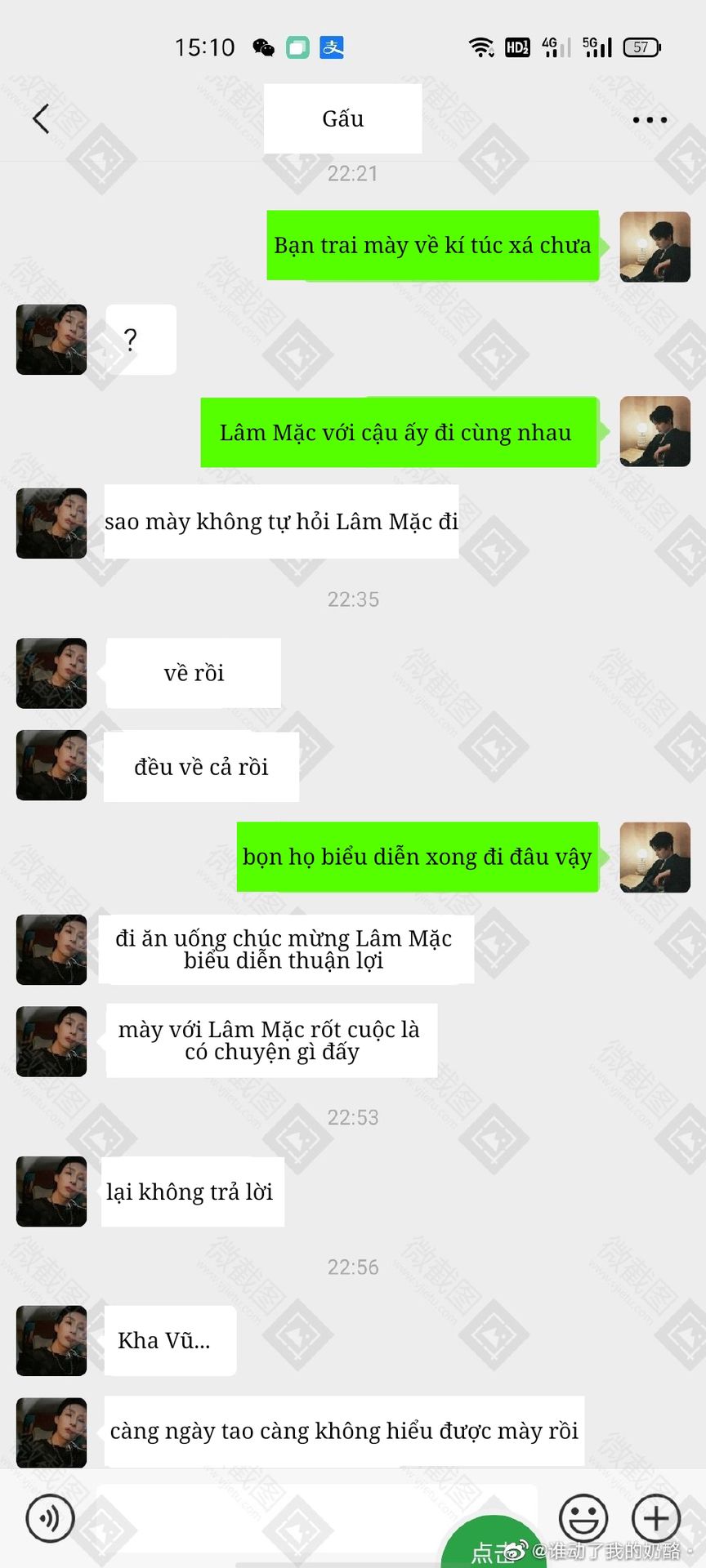Image resolution: width=706 pixels, height=1568 pixels.
Task: Open sender avatar beside "Bạn trai mày về kí túc xá chưa"
Action: [x=655, y=247]
